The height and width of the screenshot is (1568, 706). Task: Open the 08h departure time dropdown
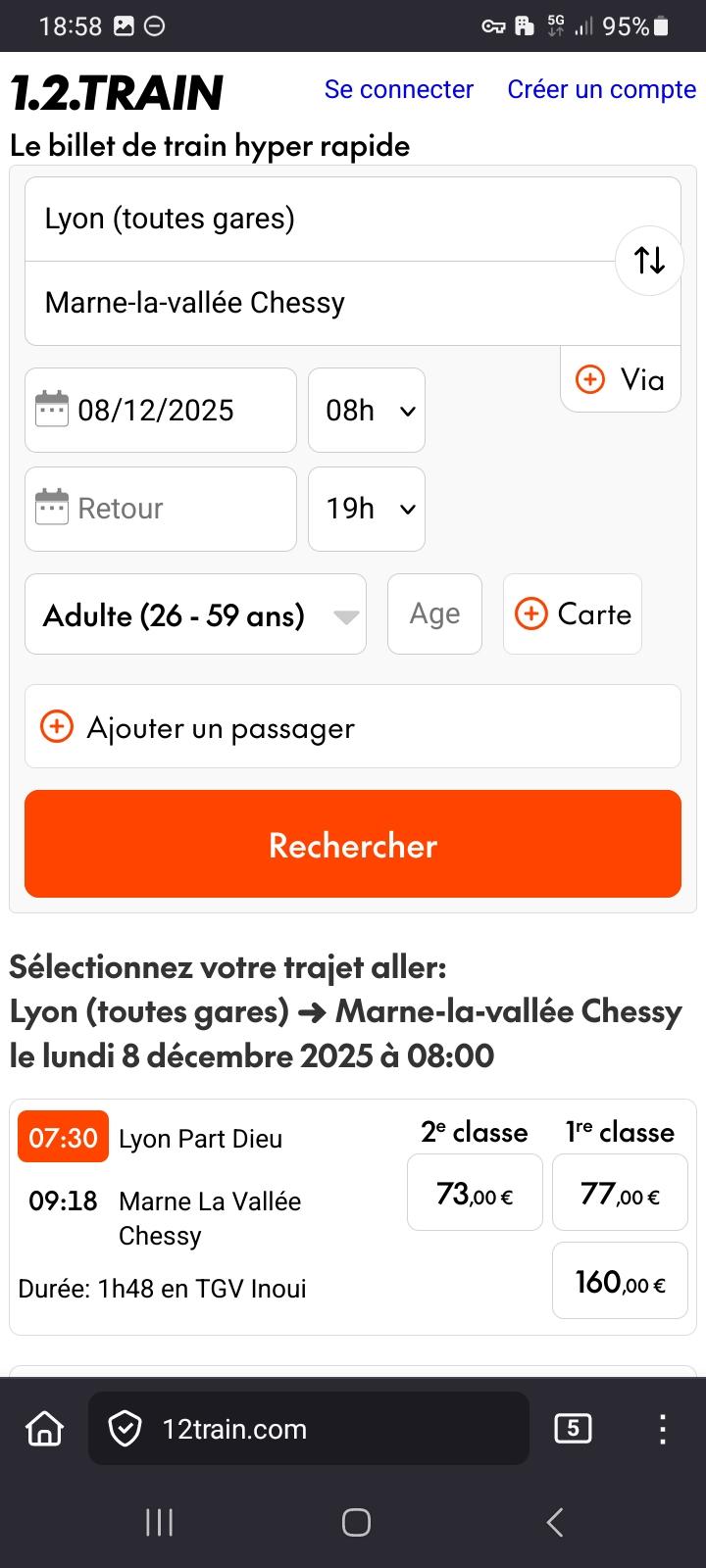(367, 410)
